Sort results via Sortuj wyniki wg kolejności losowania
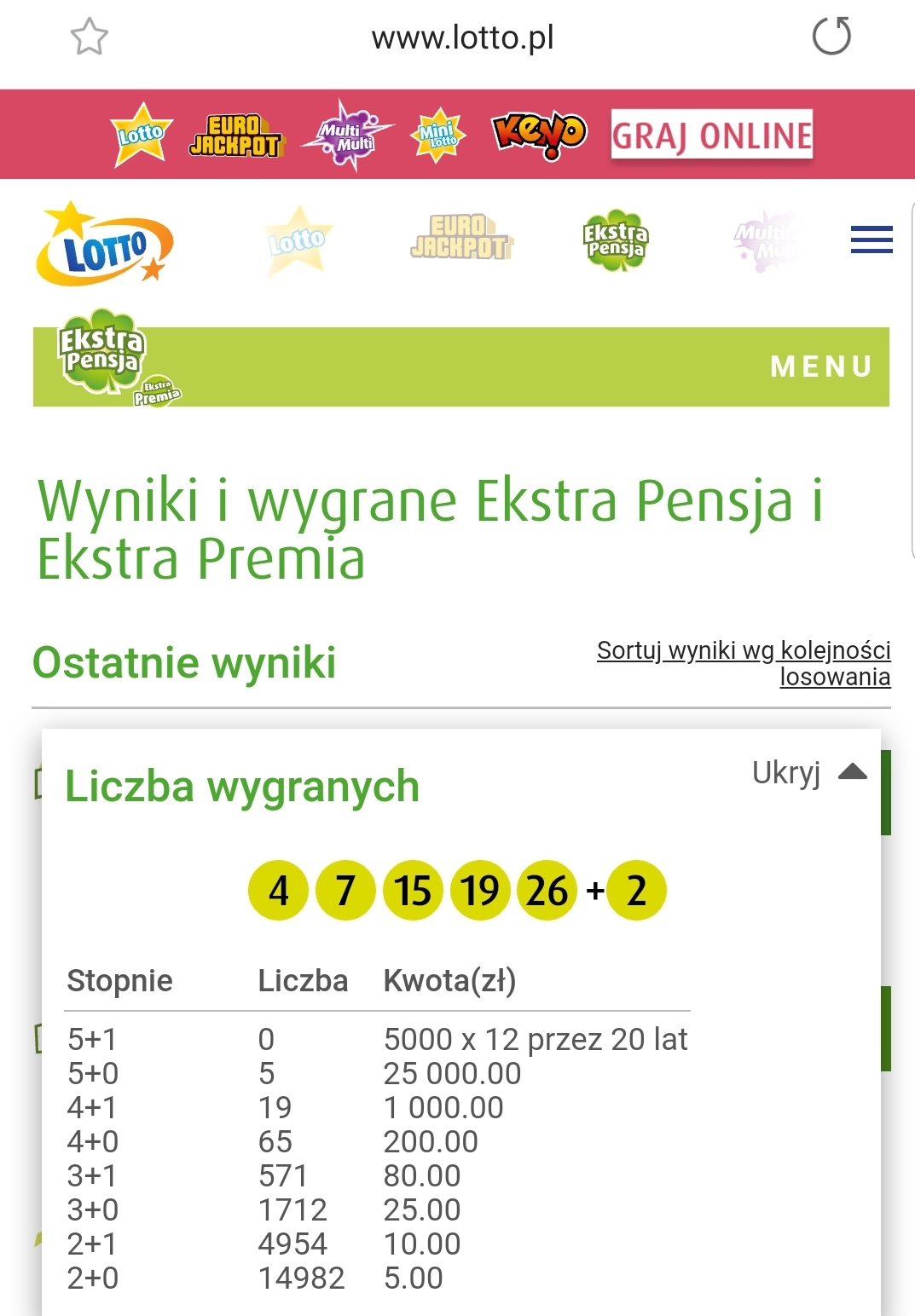 744,663
